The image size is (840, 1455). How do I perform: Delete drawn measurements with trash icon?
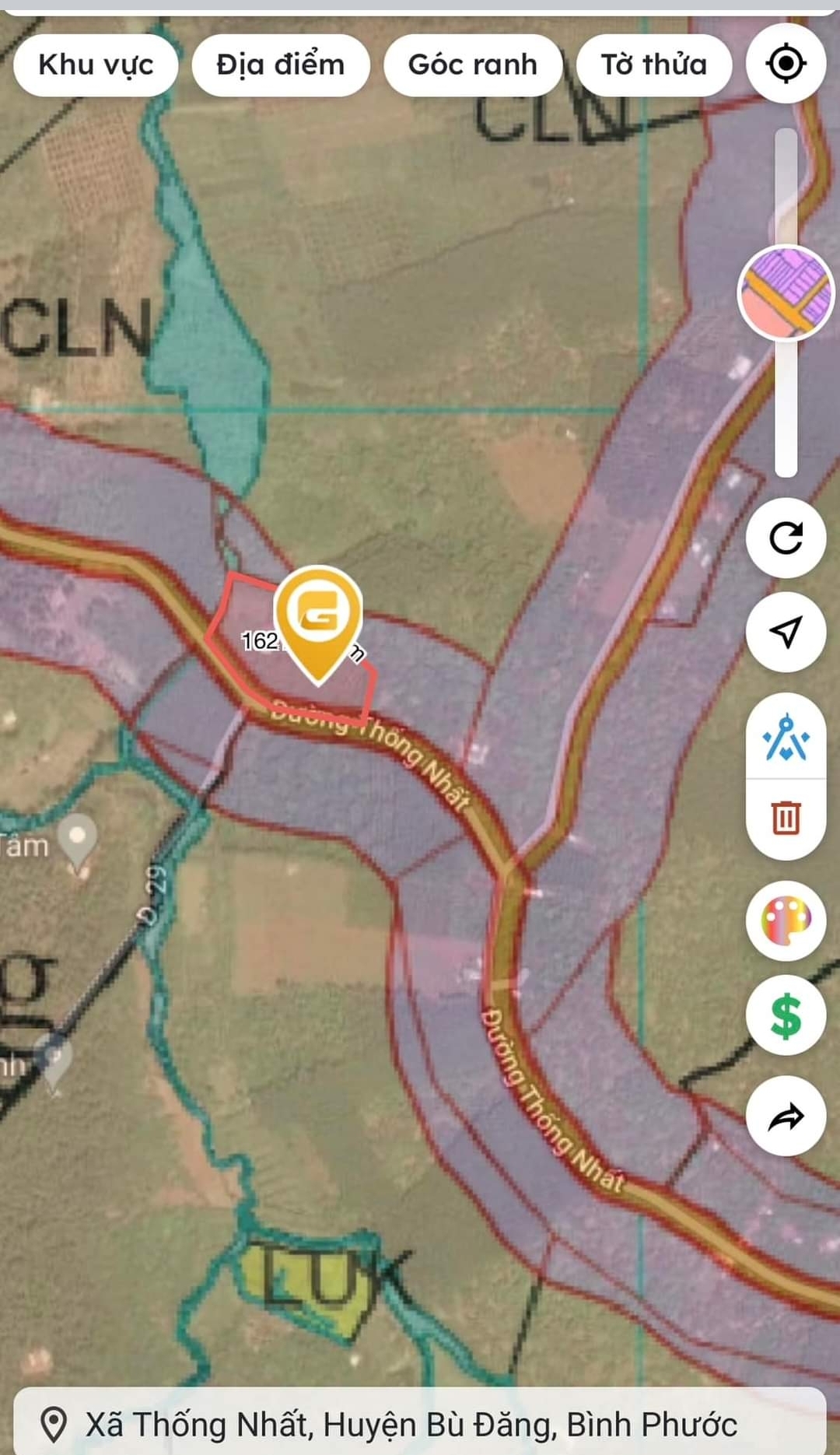(786, 818)
